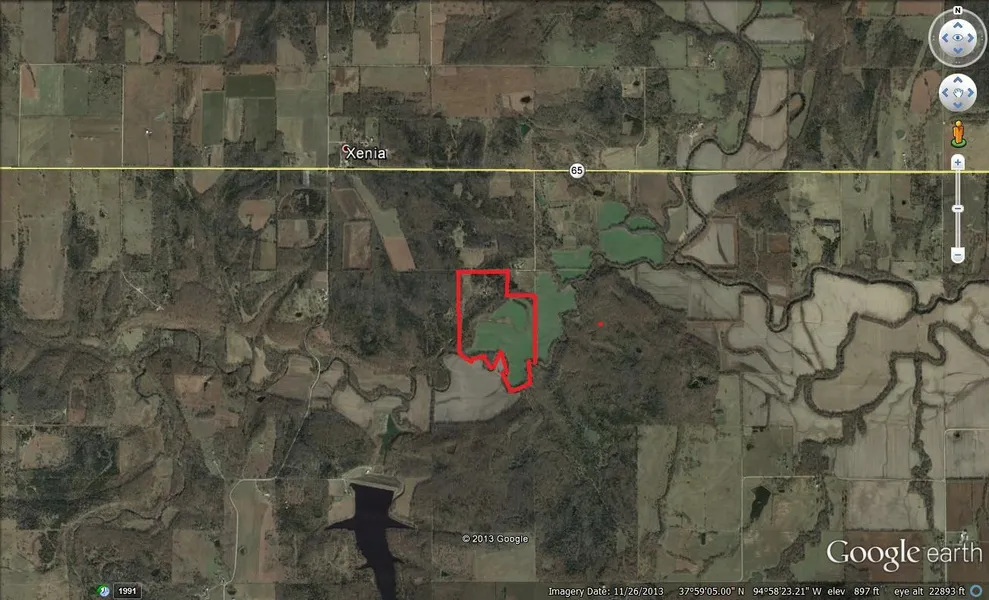Viewport: 989px width, 600px height.
Task: Click the N north-up compass marker
Action: coord(957,11)
